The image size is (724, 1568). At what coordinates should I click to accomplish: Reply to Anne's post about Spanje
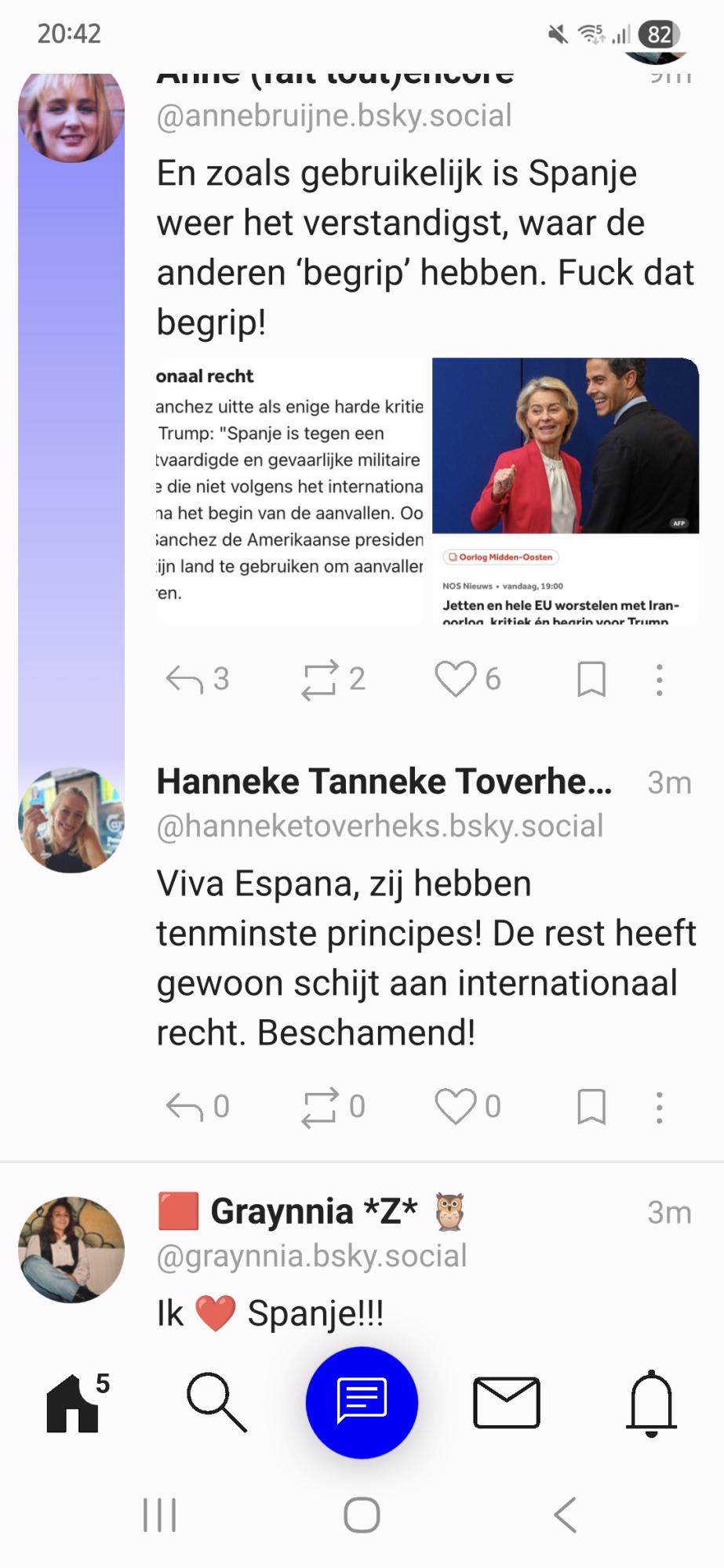tap(185, 679)
